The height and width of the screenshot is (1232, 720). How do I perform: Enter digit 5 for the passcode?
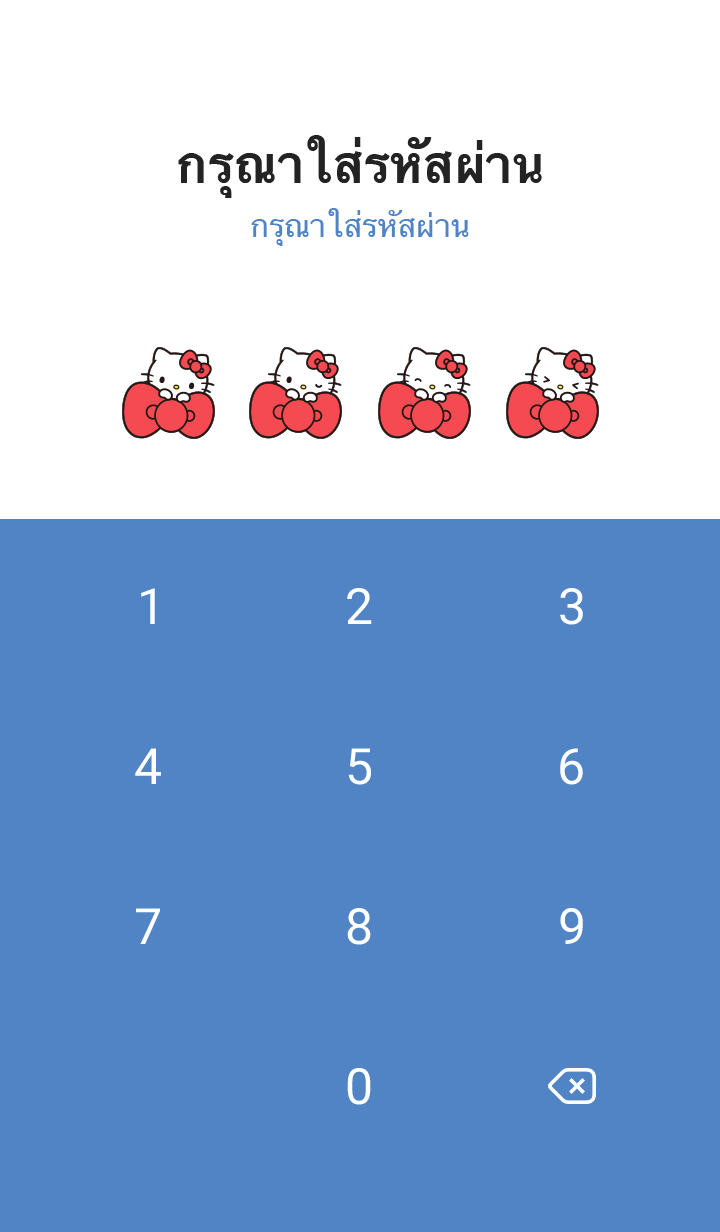(359, 767)
